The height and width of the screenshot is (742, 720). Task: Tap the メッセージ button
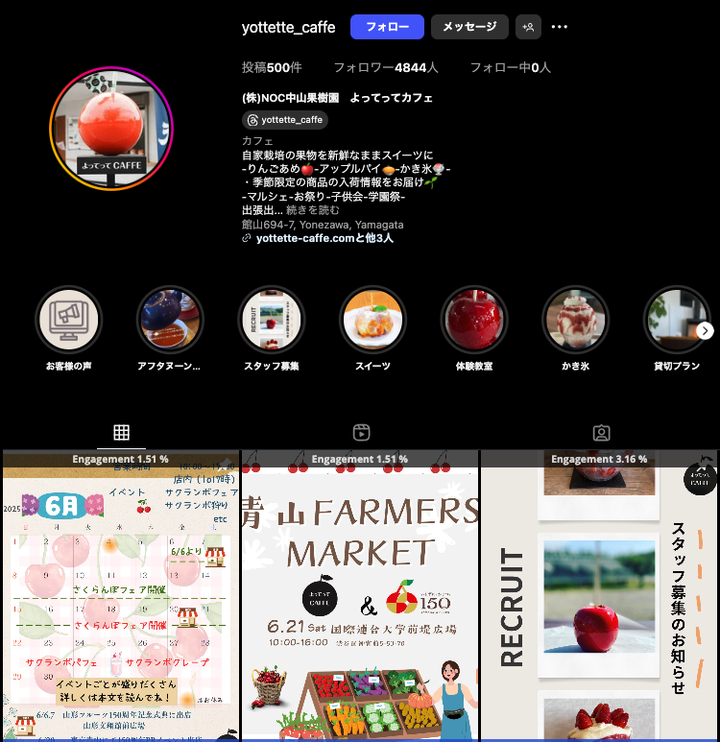[469, 27]
